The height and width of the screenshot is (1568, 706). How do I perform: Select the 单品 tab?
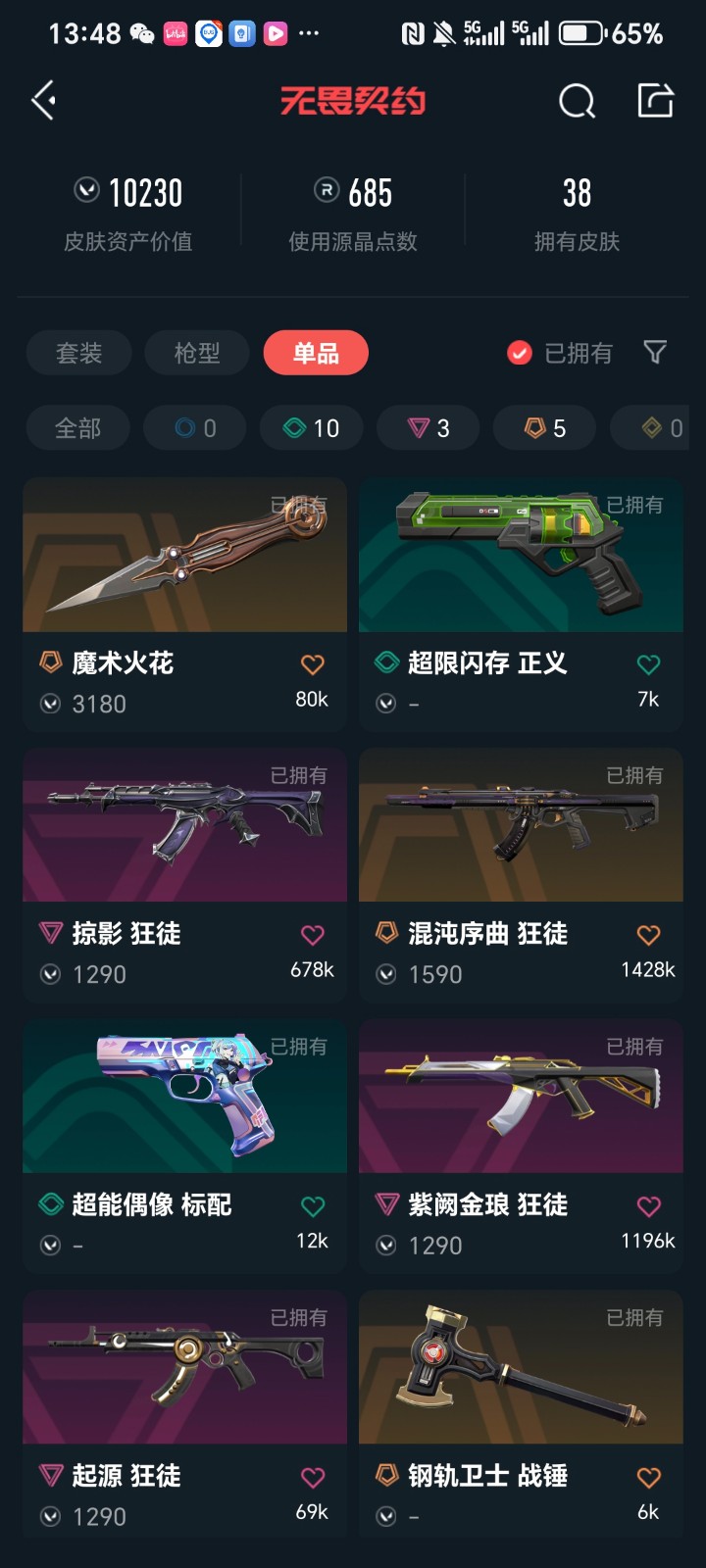[x=316, y=353]
